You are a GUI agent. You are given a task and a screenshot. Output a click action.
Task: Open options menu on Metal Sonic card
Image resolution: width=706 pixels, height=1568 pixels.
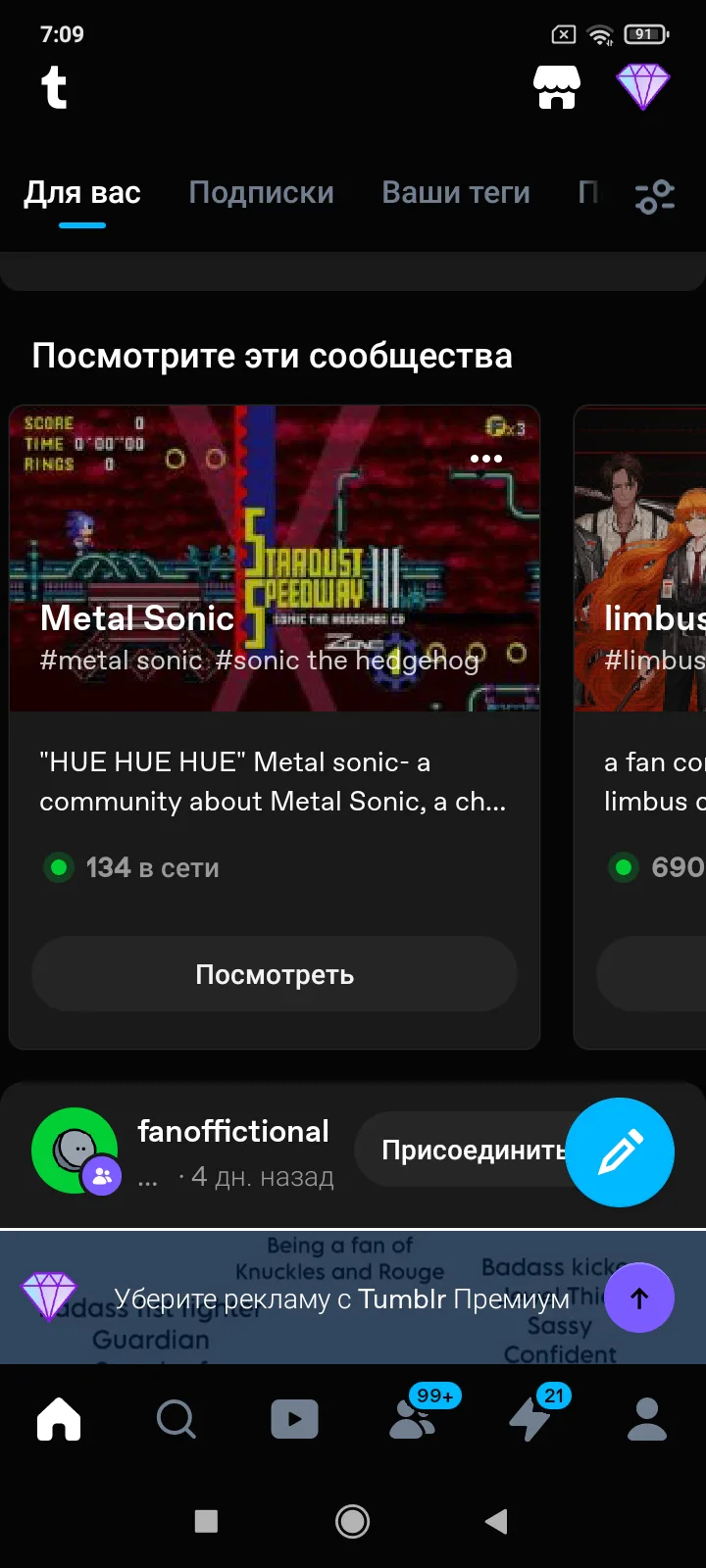(x=485, y=459)
